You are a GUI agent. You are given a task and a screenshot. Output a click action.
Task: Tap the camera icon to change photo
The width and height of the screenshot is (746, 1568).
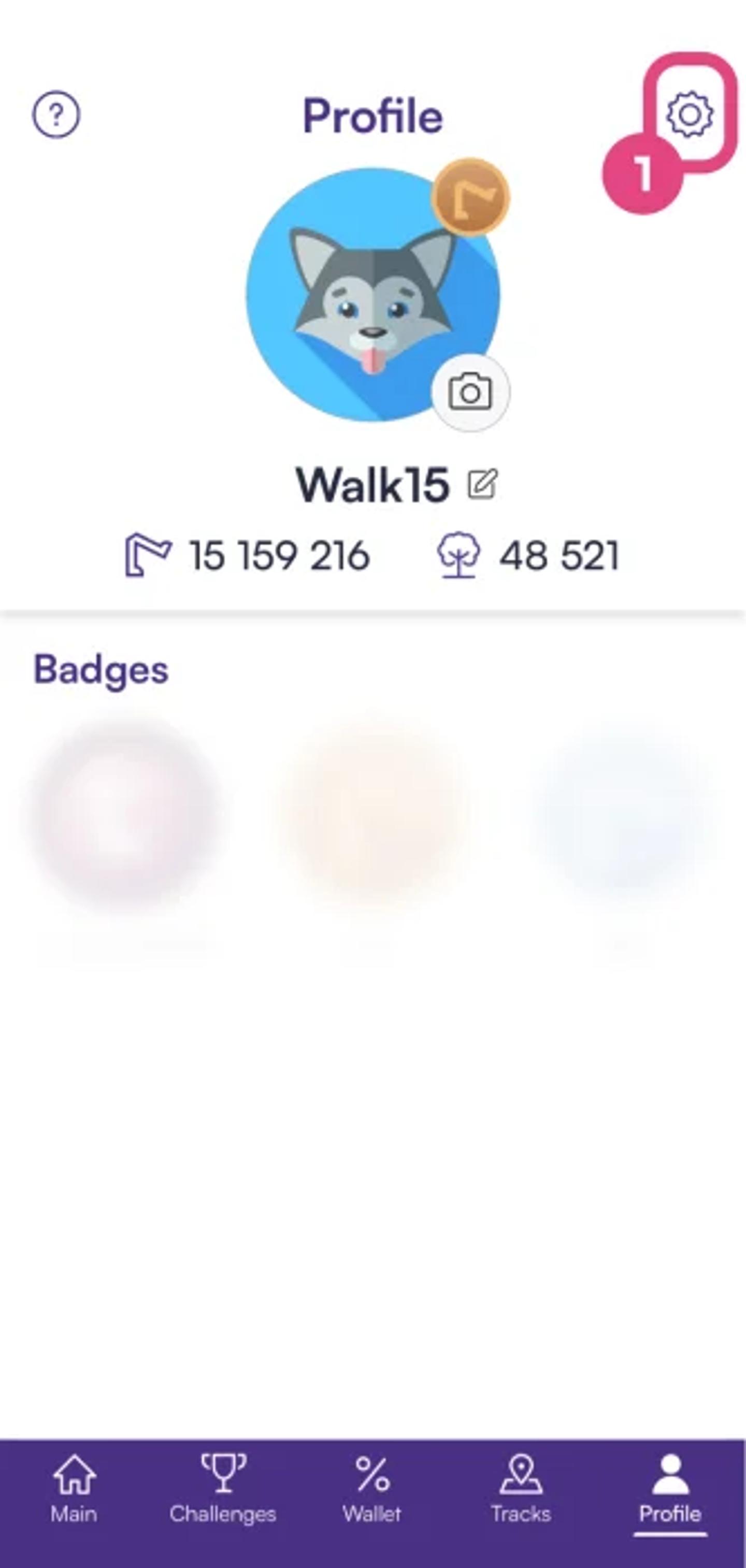pyautogui.click(x=470, y=393)
